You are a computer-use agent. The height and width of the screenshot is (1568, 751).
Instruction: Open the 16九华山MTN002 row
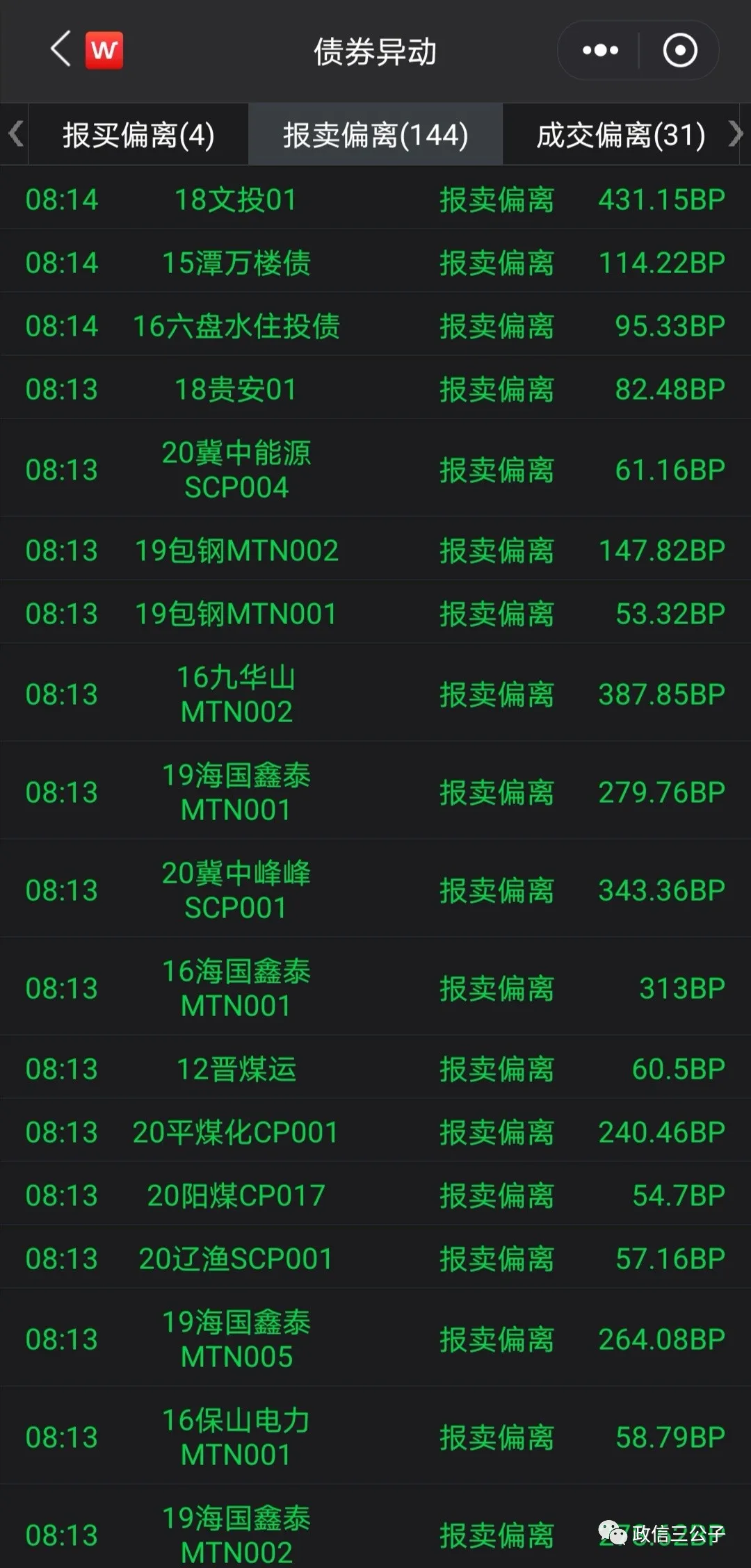click(236, 694)
